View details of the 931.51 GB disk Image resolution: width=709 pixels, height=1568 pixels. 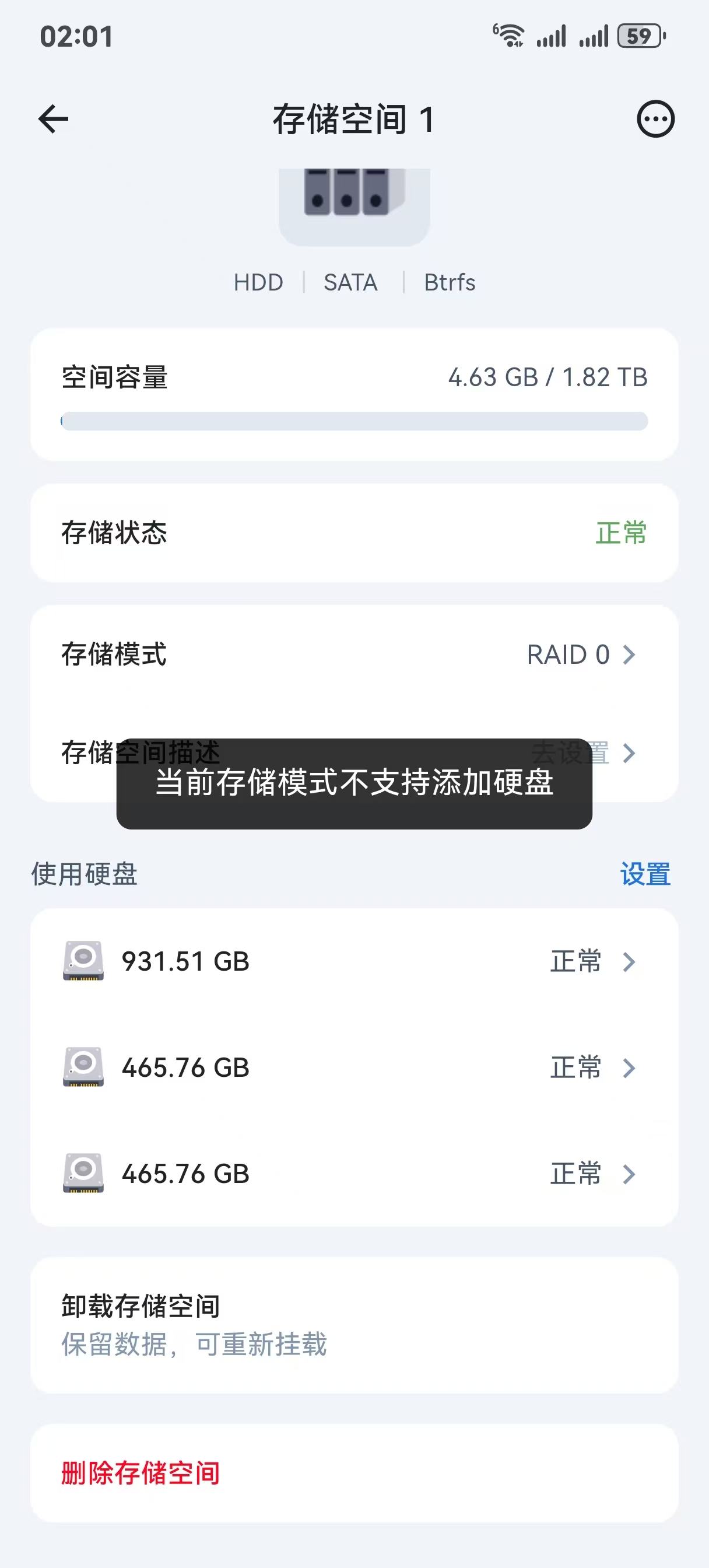(354, 962)
